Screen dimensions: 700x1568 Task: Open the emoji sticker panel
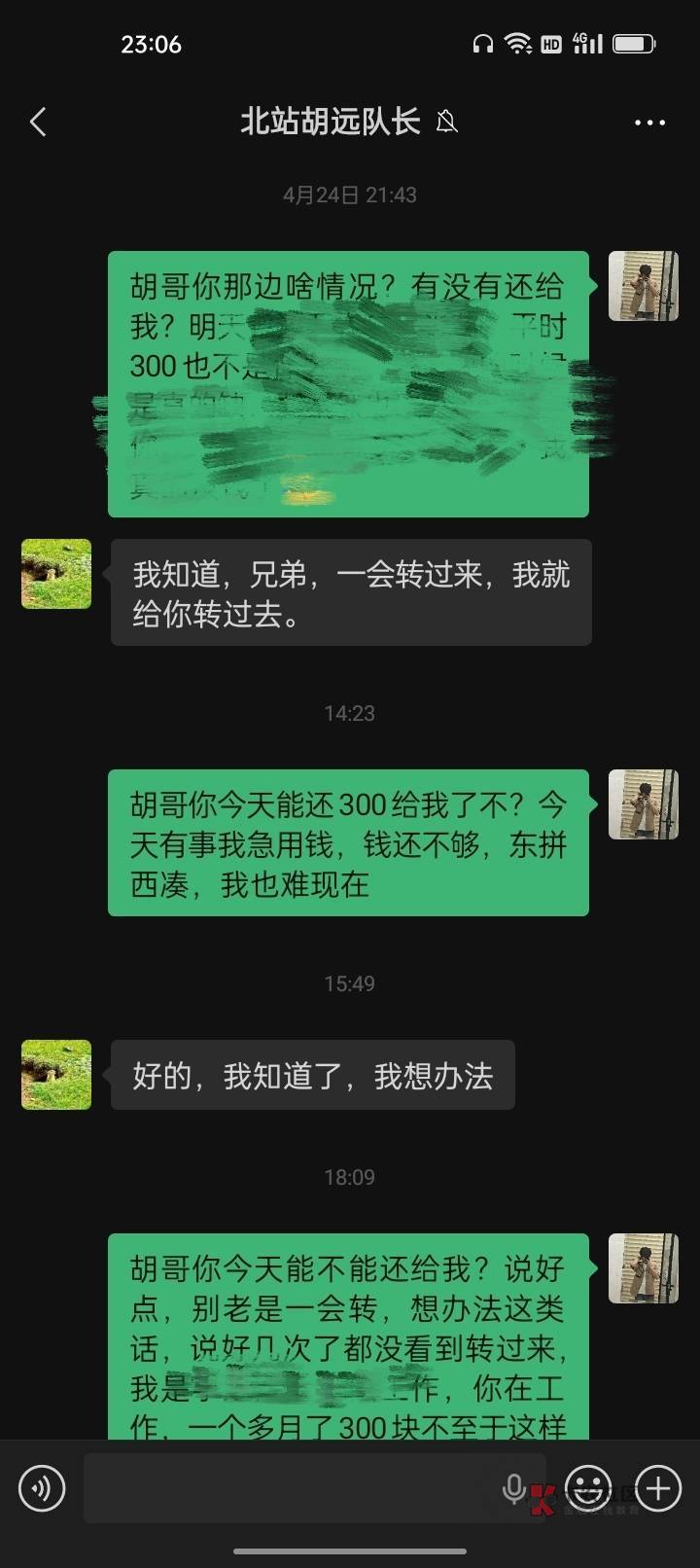(589, 1488)
